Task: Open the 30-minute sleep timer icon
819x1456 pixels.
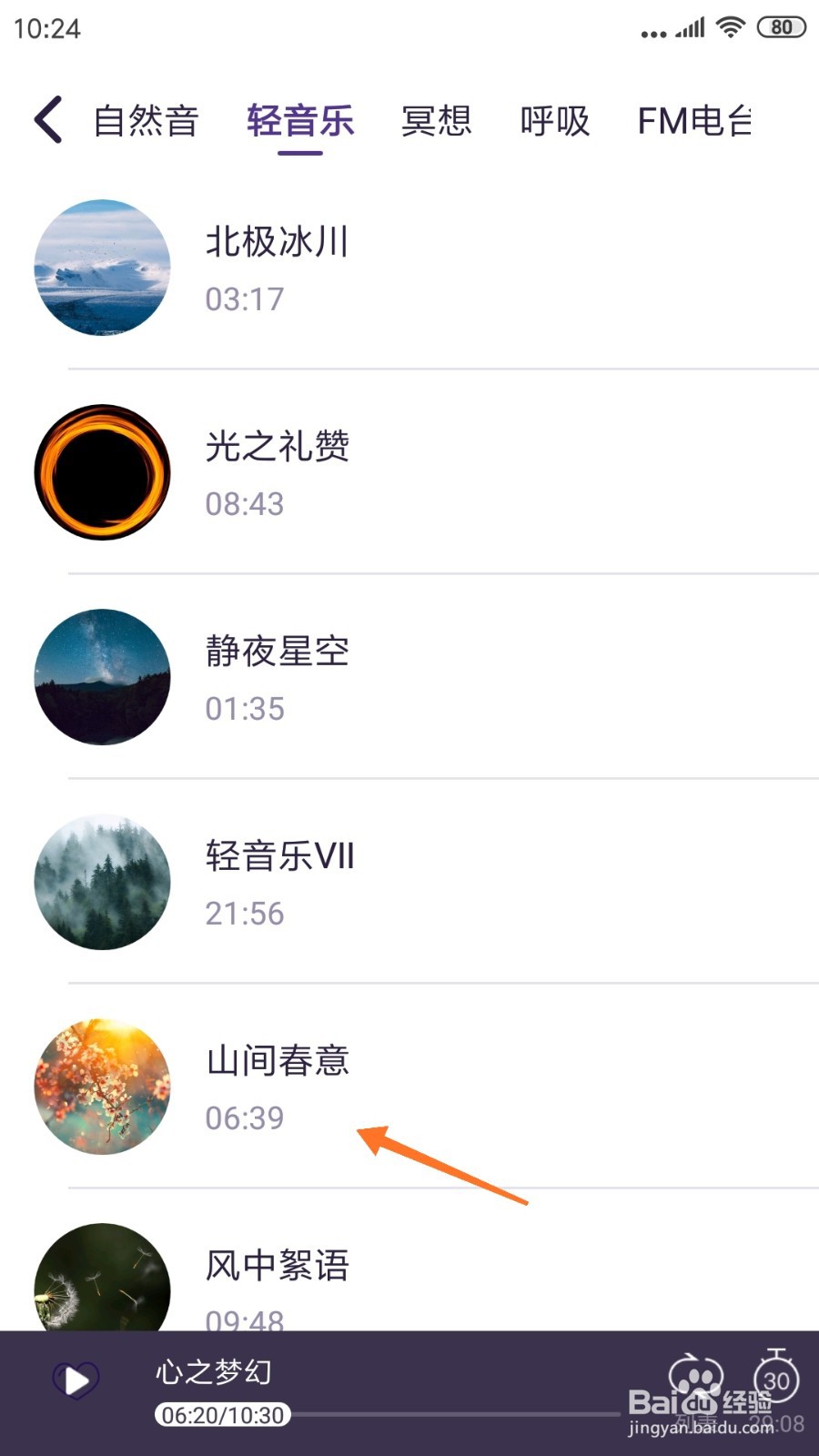Action: point(776,1379)
